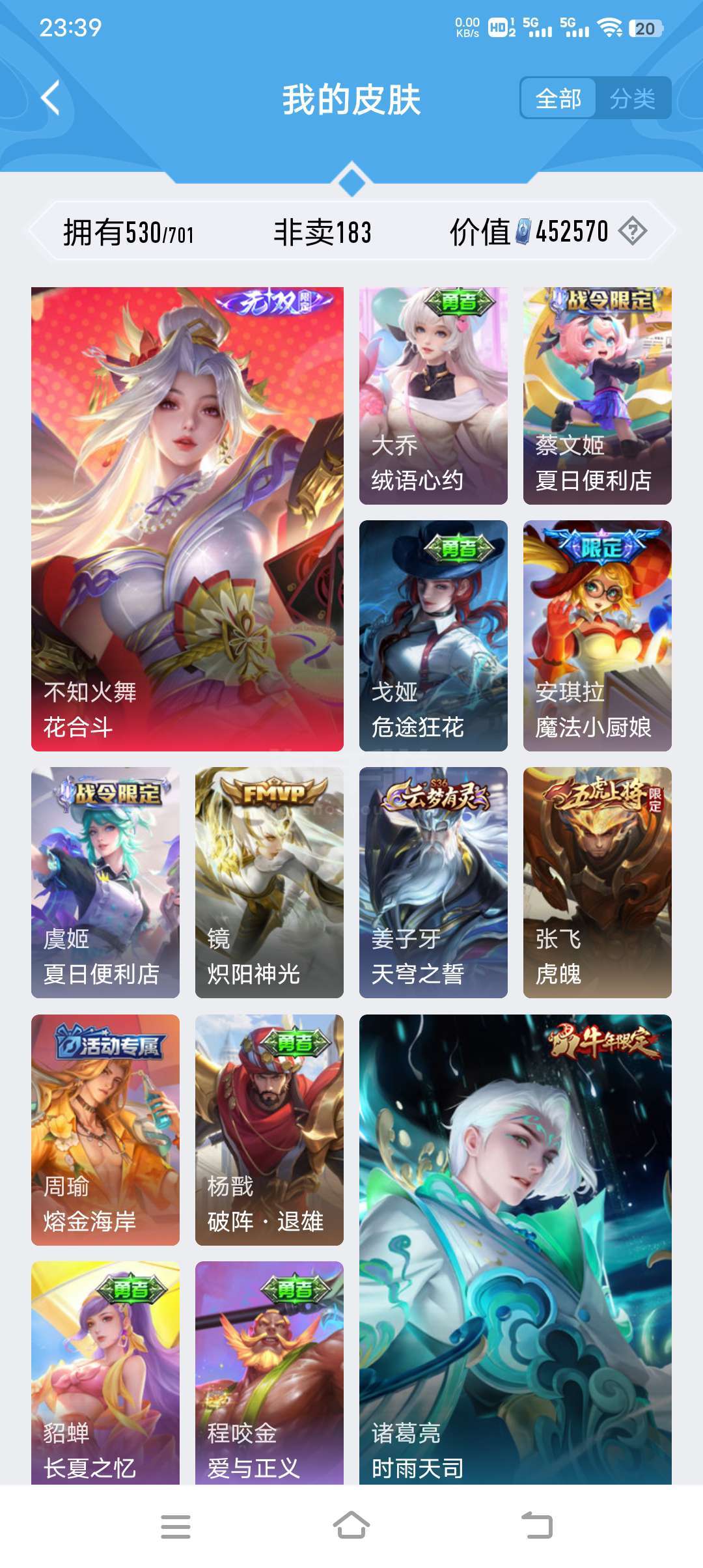This screenshot has width=703, height=1568.
Task: Select the 全部 tab
Action: 558,98
